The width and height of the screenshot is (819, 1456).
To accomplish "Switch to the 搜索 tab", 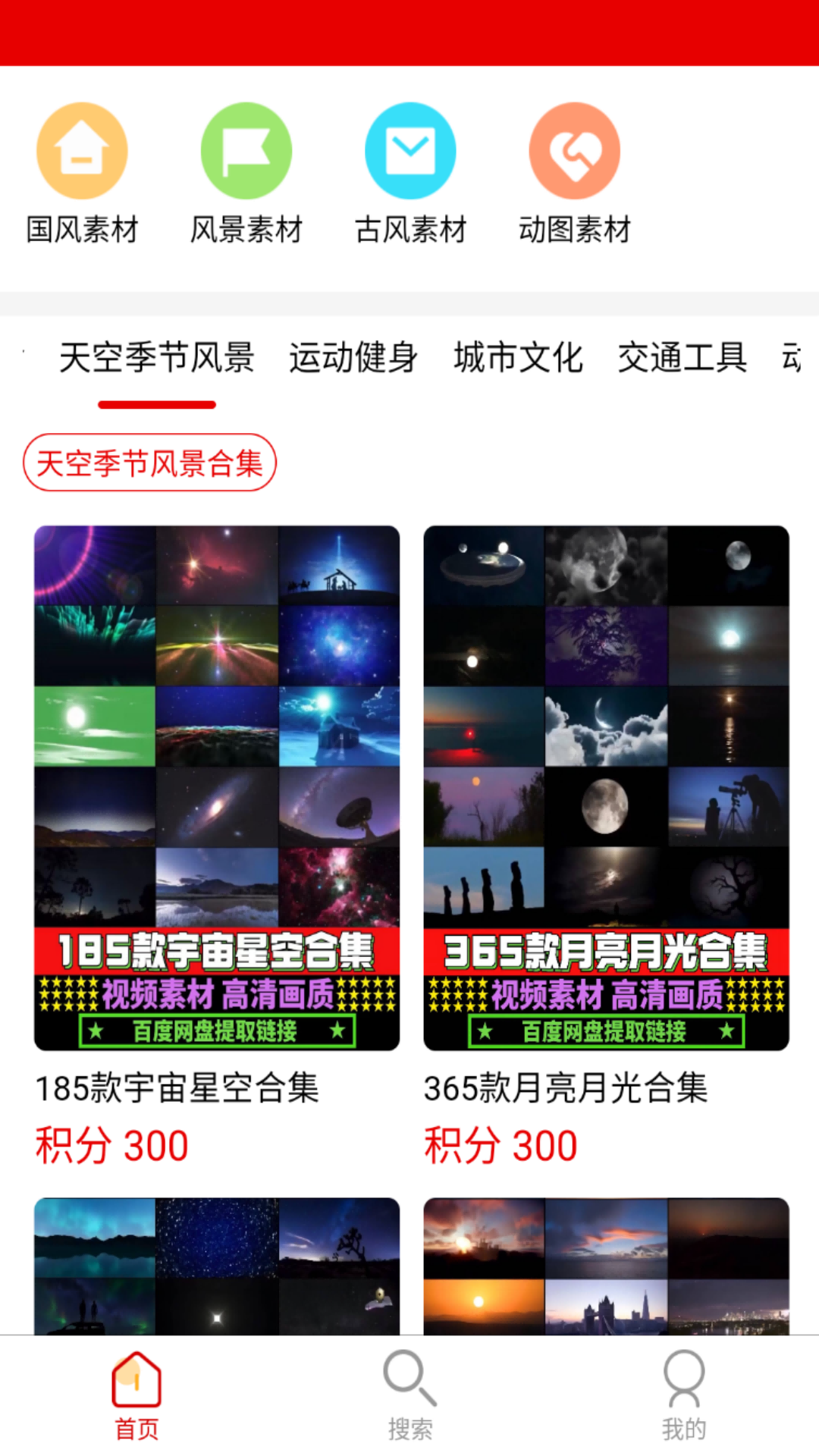I will click(x=409, y=1395).
